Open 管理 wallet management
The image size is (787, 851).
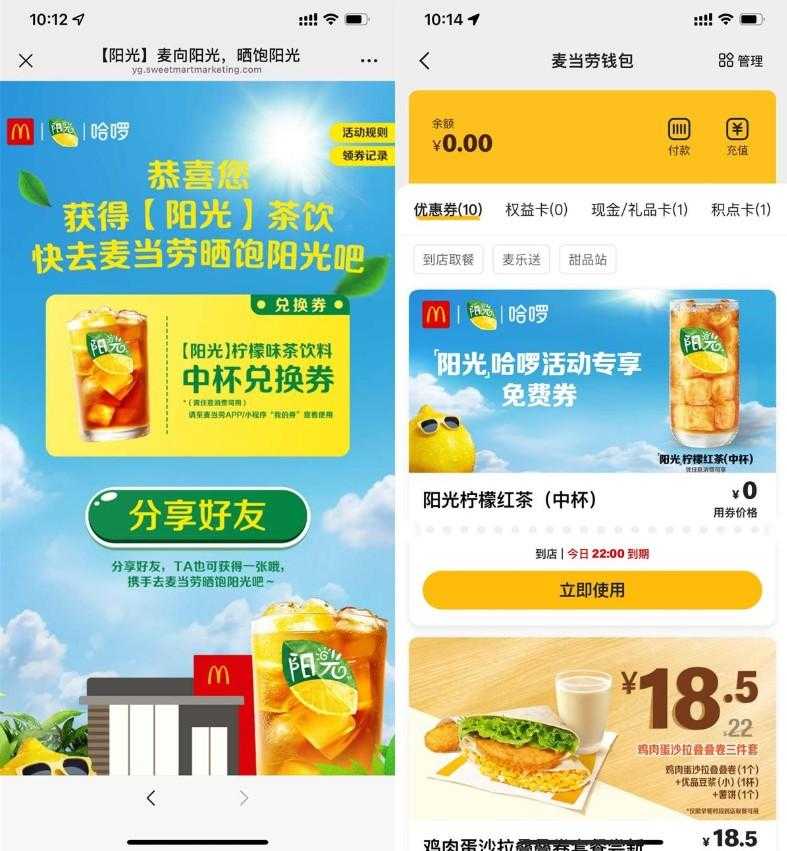click(740, 61)
